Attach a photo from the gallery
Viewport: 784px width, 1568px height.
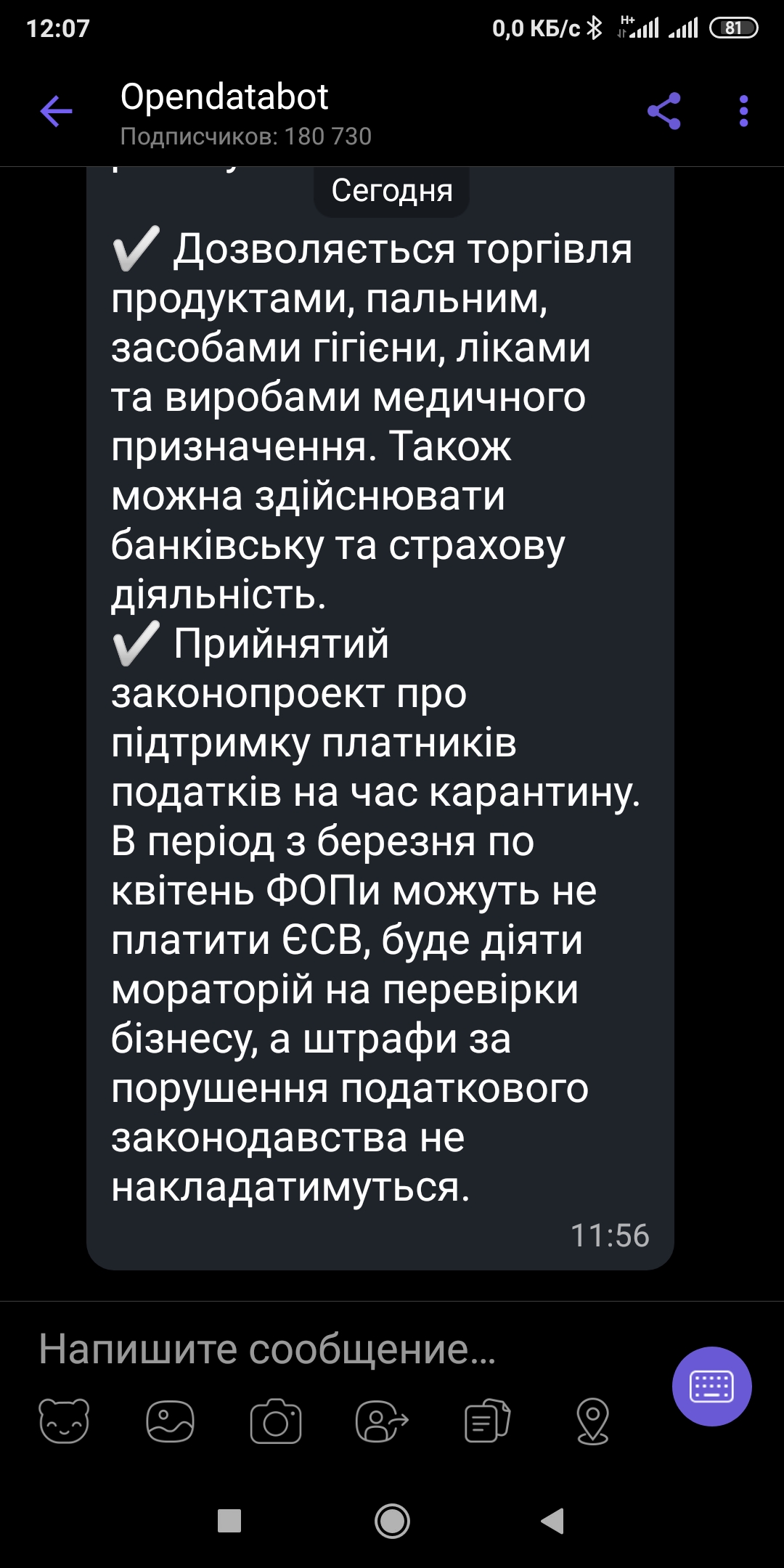coord(170,1421)
